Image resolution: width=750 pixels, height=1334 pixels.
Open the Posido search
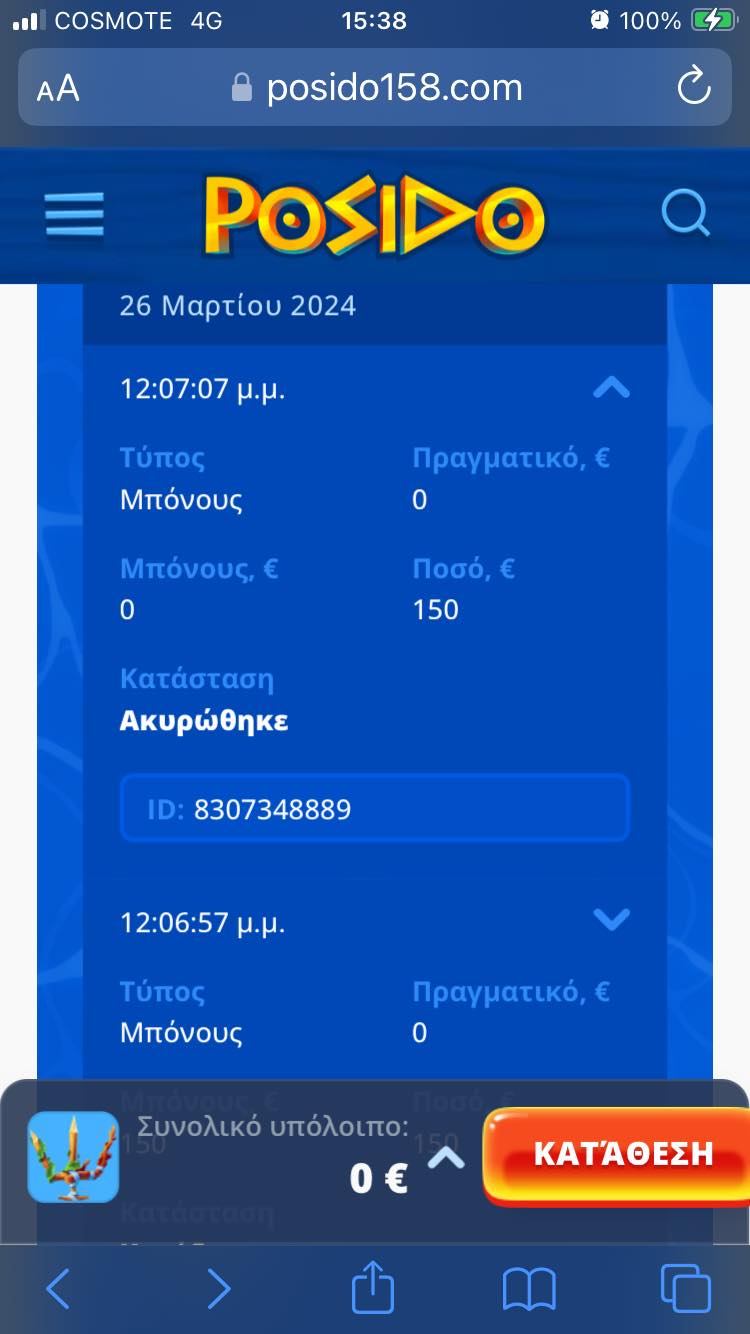(x=686, y=213)
